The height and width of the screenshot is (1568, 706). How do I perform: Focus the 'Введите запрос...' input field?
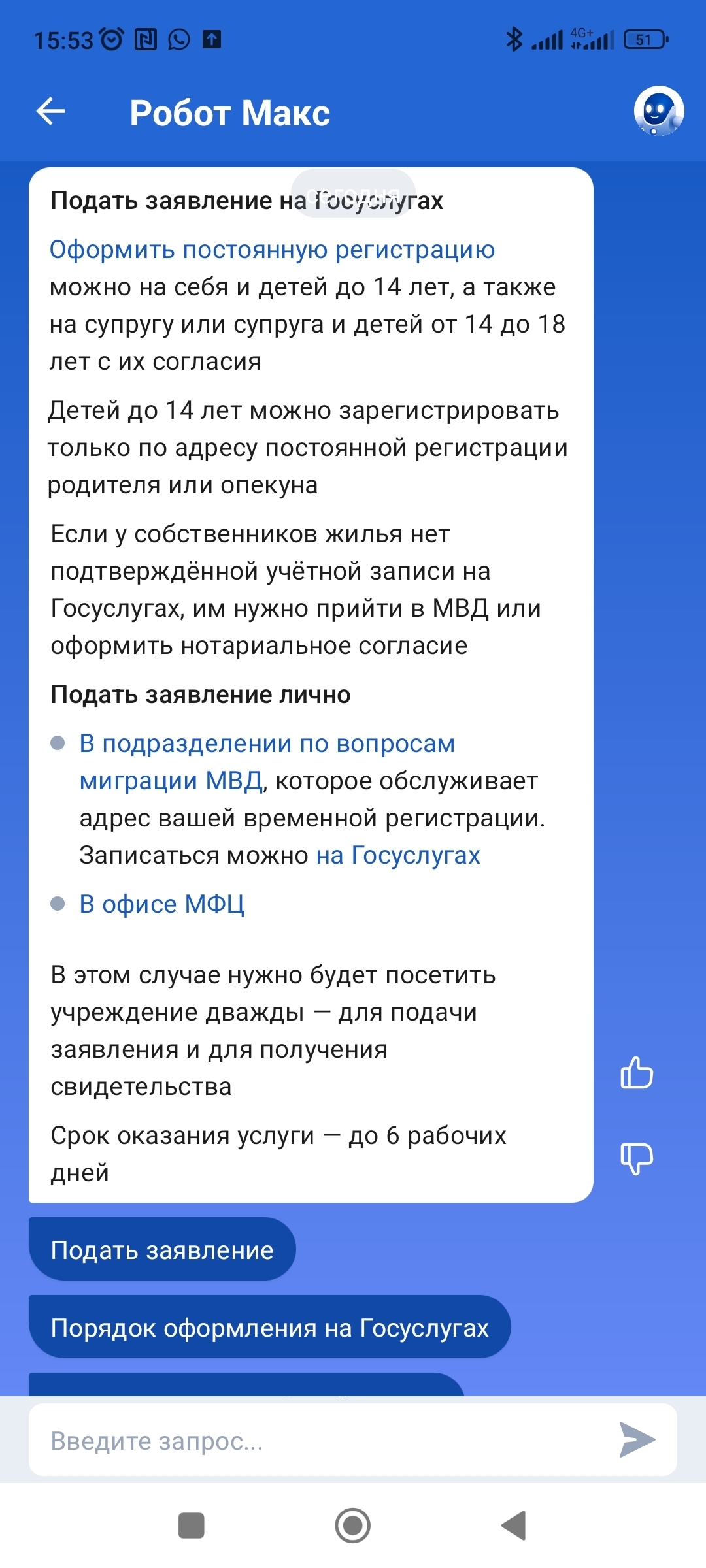tap(314, 1441)
